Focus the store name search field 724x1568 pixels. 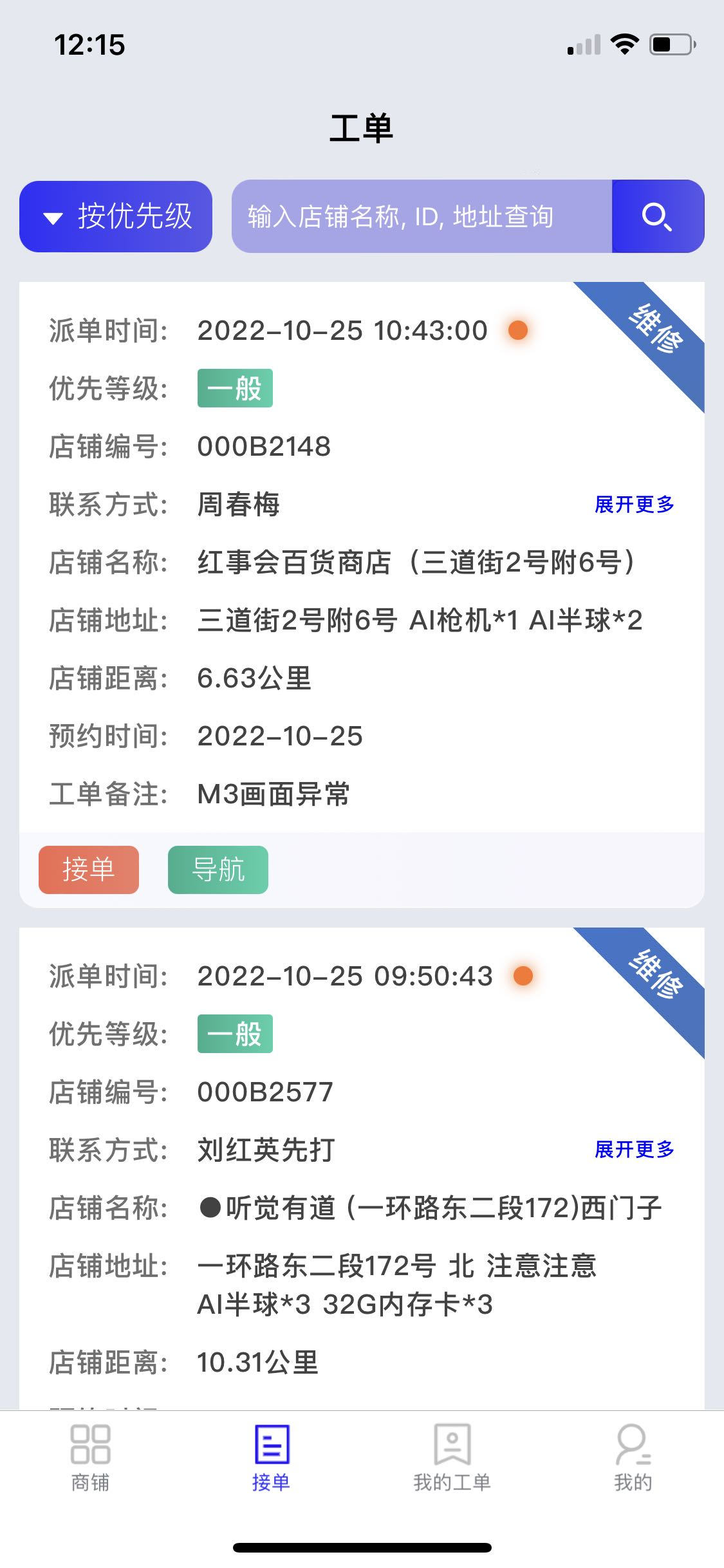(422, 216)
